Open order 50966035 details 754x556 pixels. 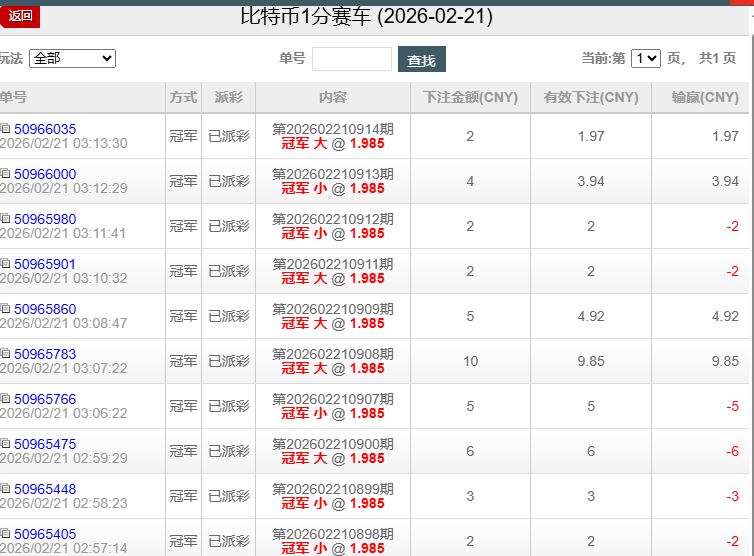[x=45, y=129]
